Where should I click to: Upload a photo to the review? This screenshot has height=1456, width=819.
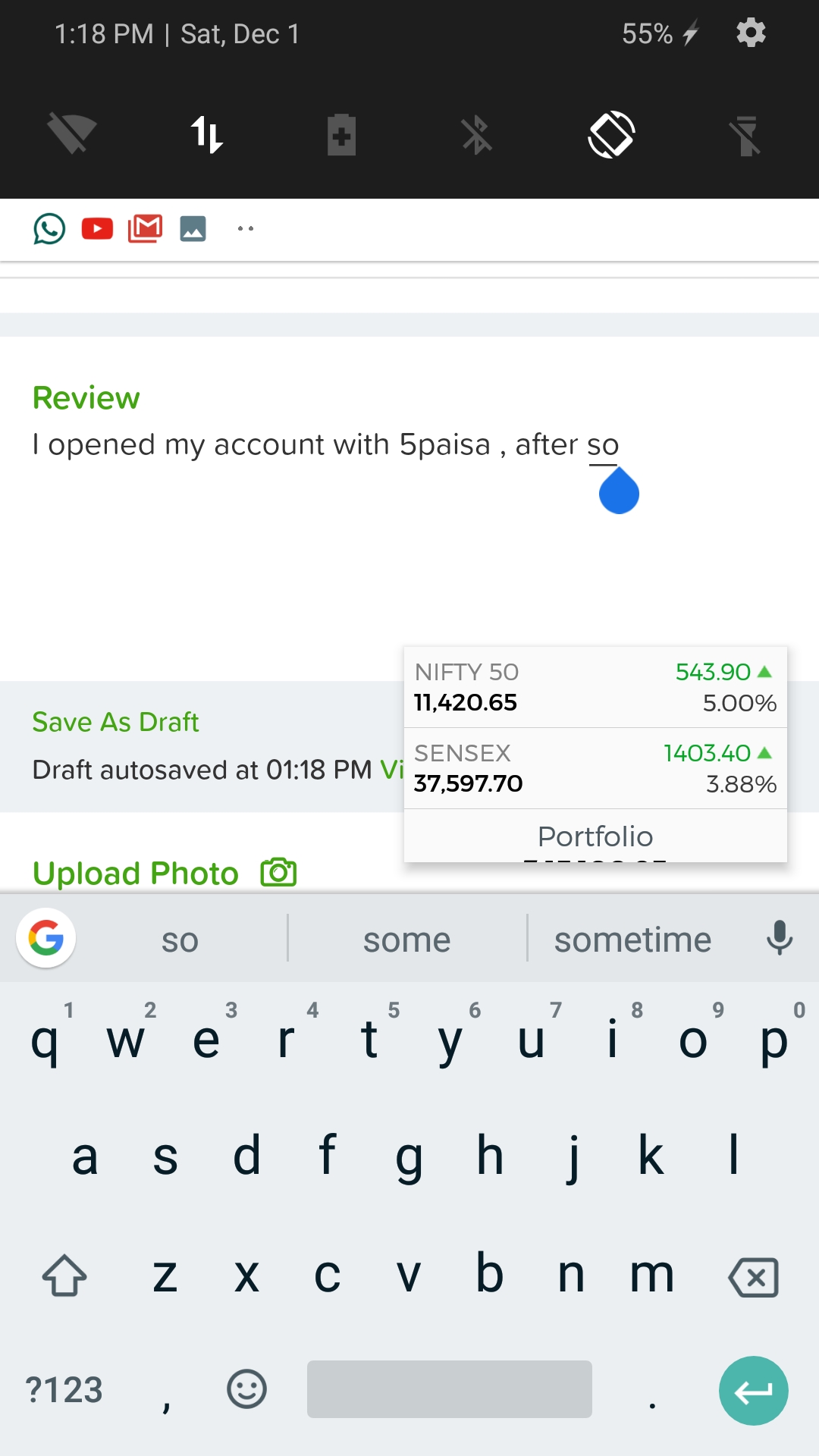click(x=165, y=873)
